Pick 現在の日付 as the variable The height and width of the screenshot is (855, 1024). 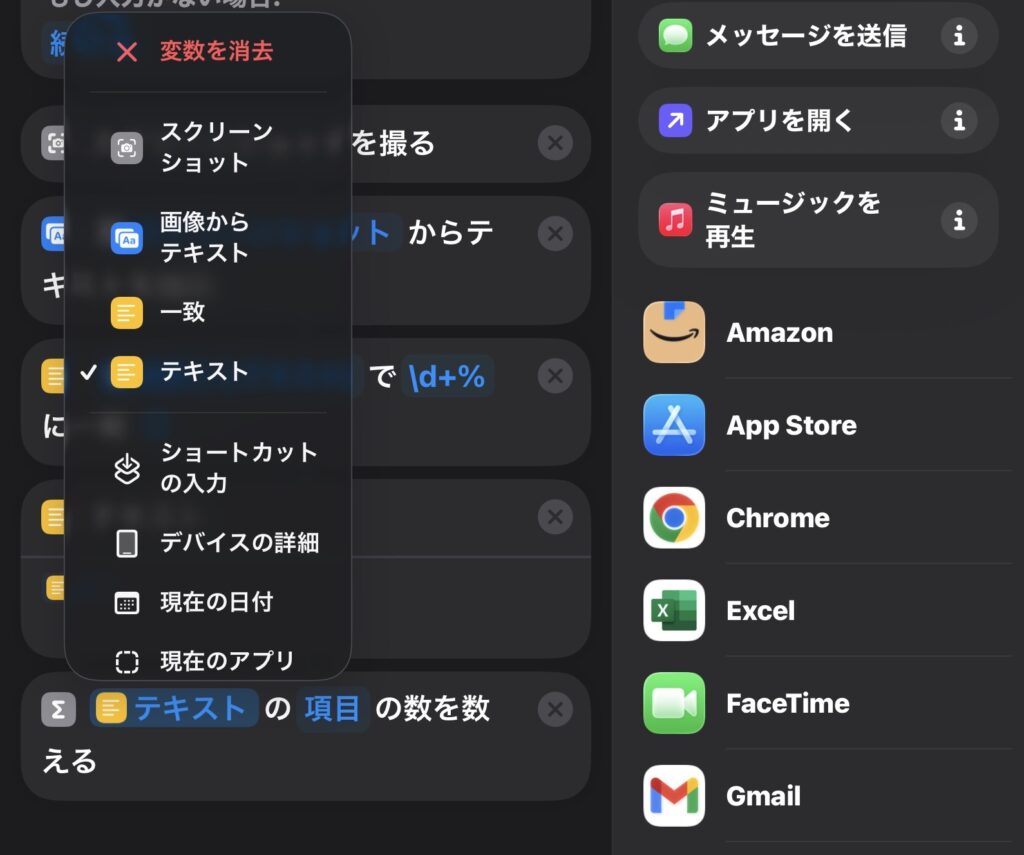[x=216, y=602]
